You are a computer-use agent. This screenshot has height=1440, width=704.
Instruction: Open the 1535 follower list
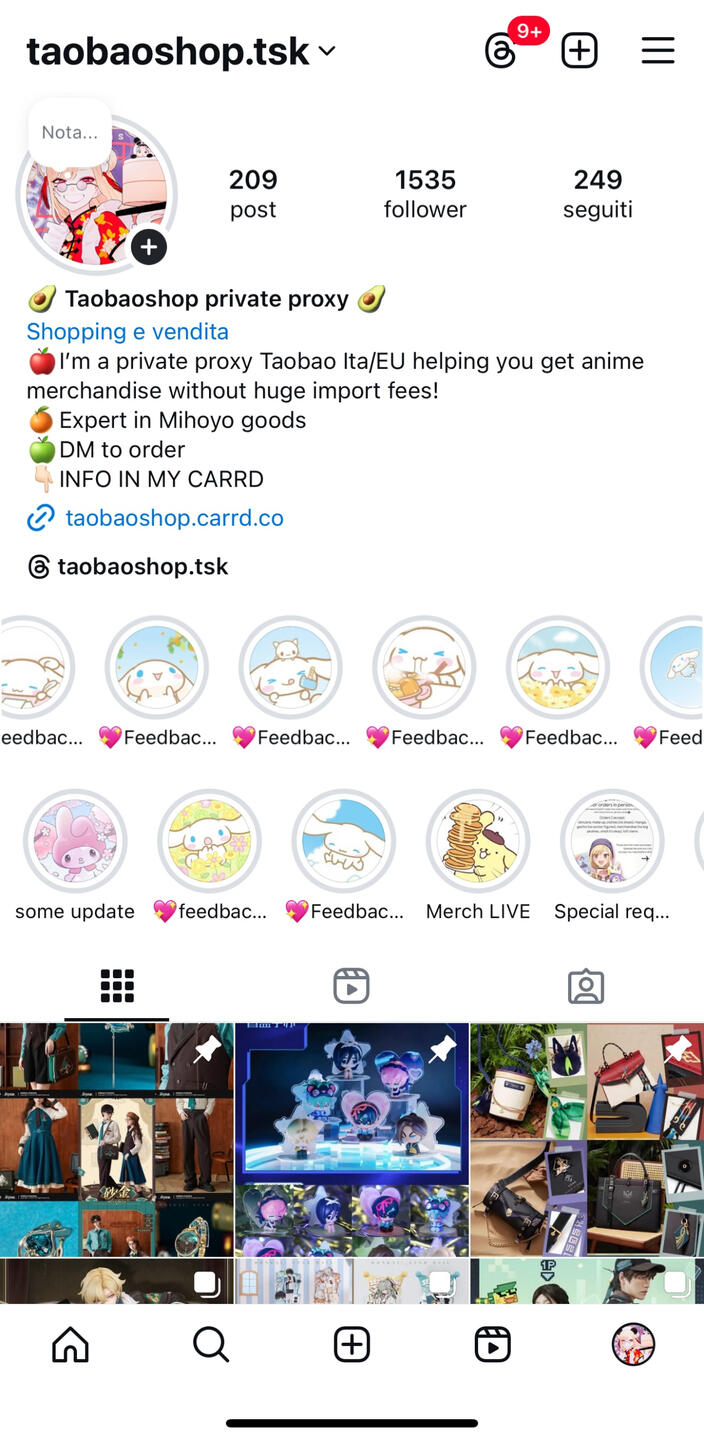tap(425, 194)
